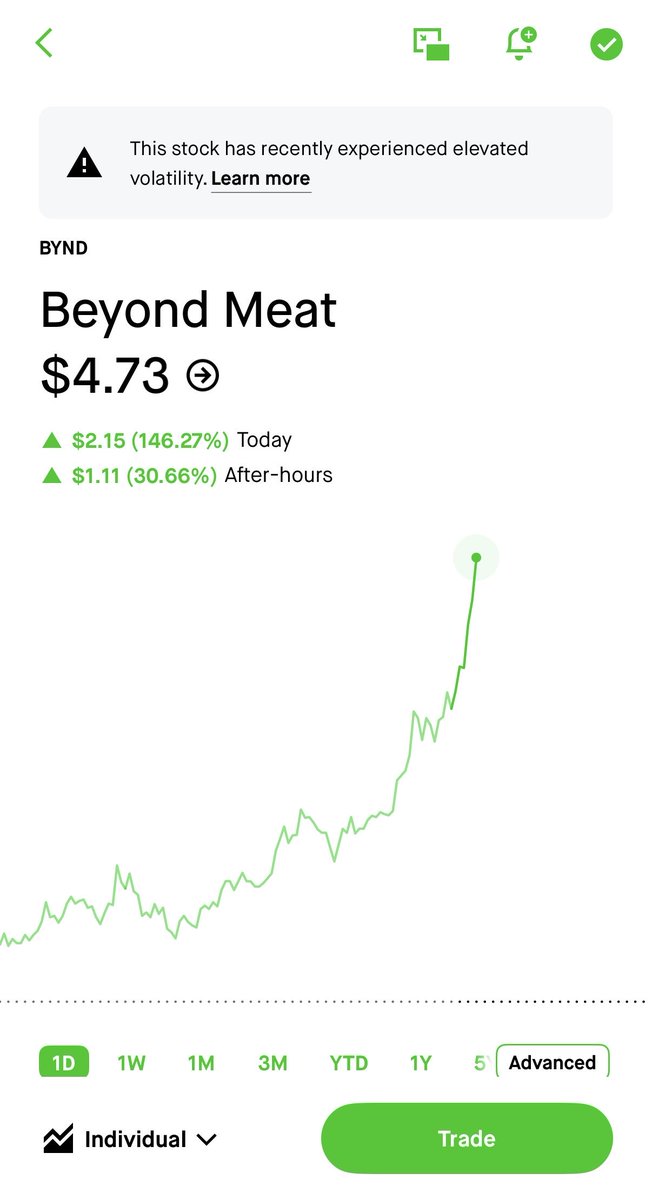The width and height of the screenshot is (652, 1200).
Task: Tap the green watchlist checkmark
Action: [606, 44]
